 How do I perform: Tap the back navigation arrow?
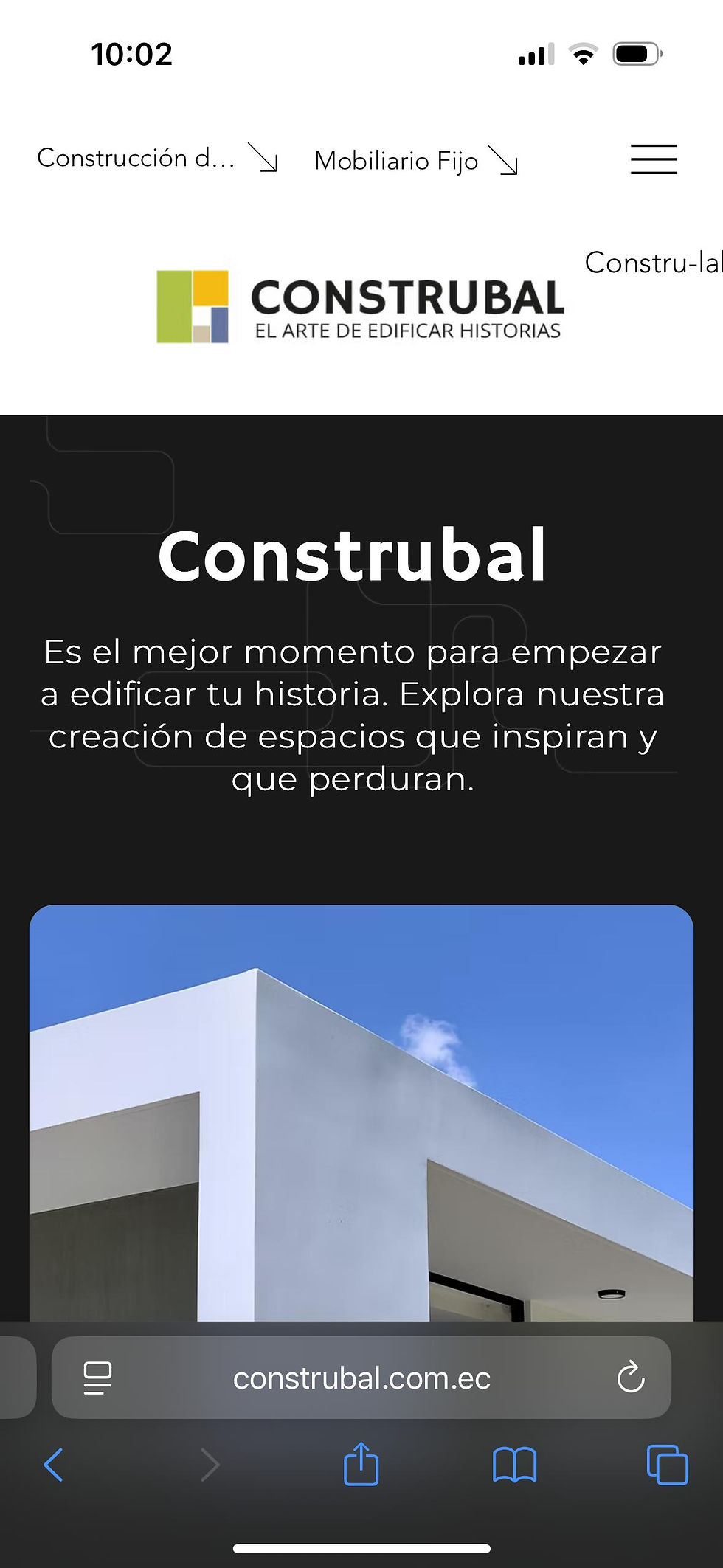tap(53, 1465)
